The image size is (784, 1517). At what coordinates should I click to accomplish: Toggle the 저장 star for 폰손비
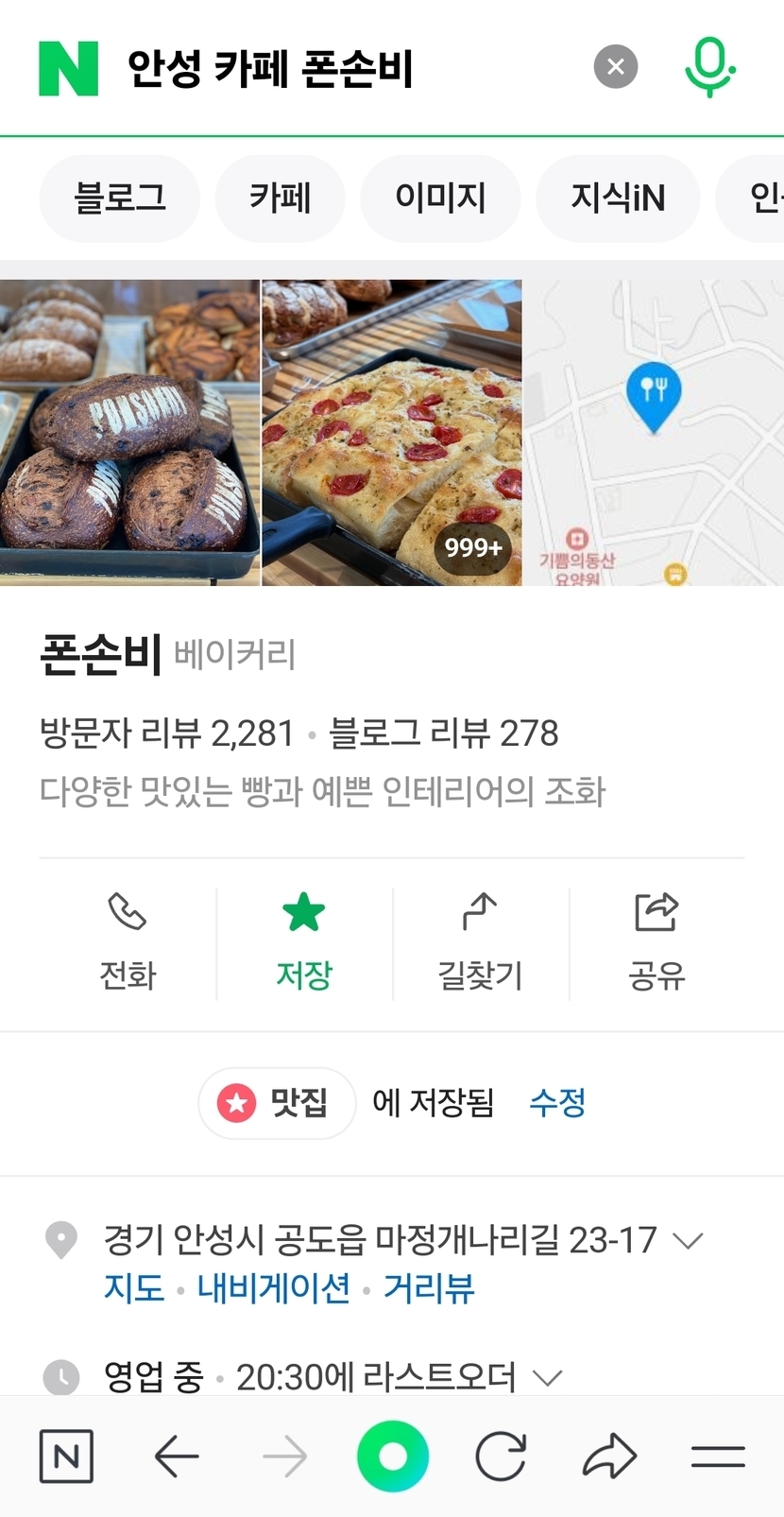[x=303, y=942]
